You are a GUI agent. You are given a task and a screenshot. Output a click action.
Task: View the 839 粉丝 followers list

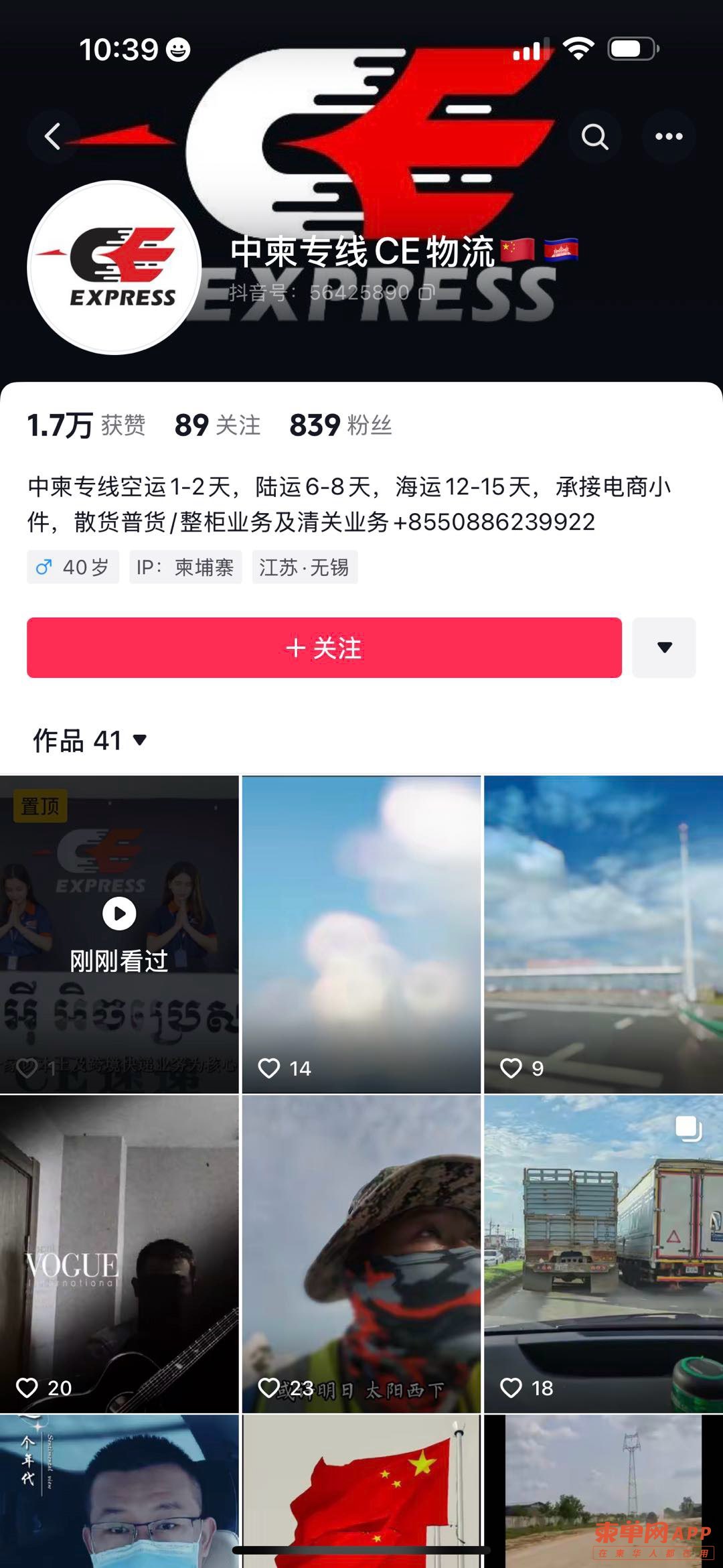click(x=340, y=425)
